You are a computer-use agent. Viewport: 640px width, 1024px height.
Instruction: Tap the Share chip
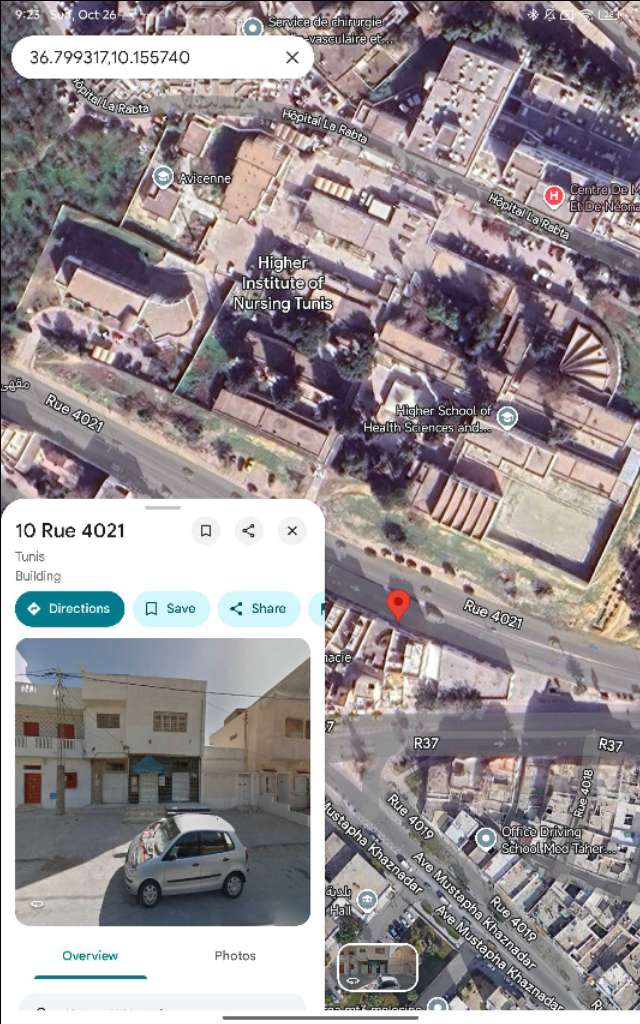point(258,608)
